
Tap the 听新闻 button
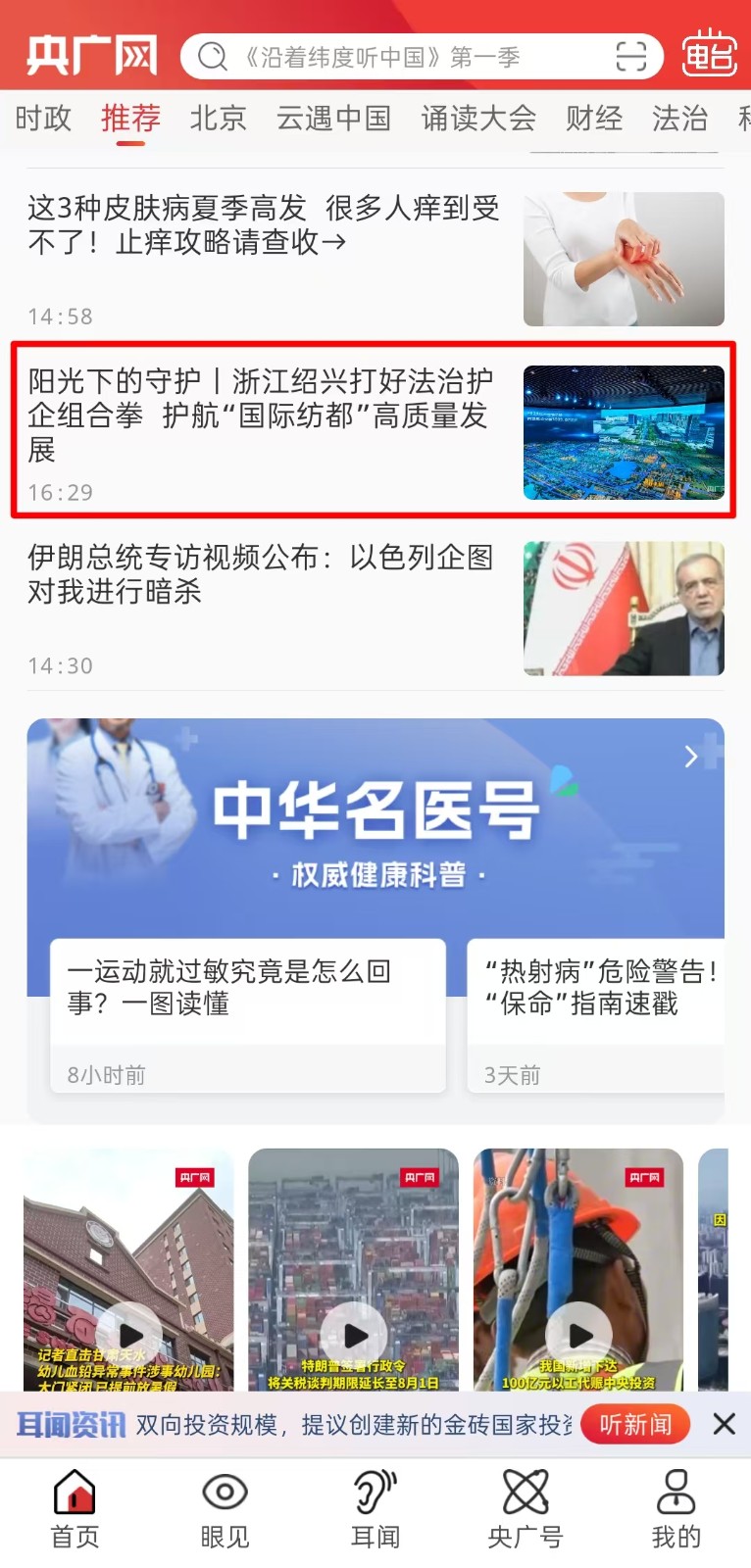pos(635,1424)
